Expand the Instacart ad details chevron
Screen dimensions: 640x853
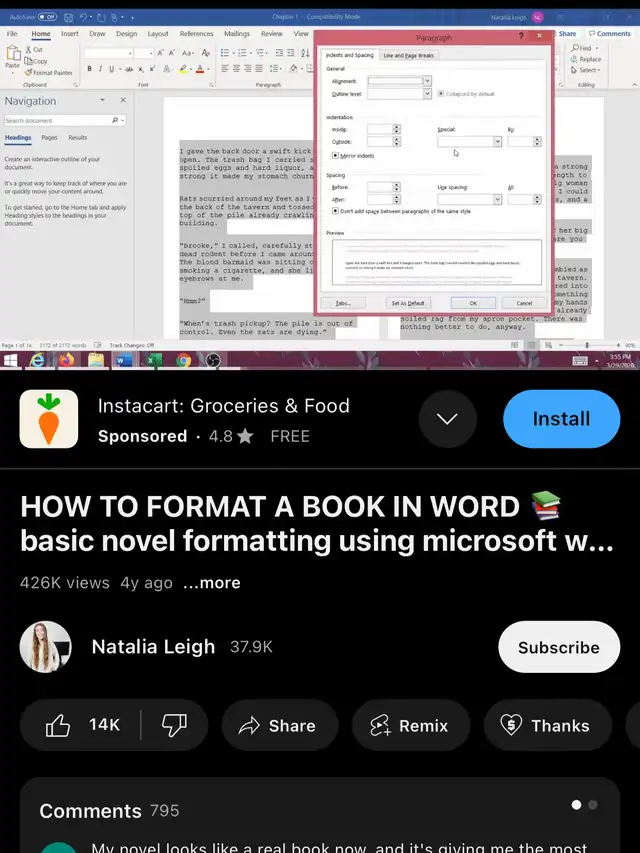[448, 418]
